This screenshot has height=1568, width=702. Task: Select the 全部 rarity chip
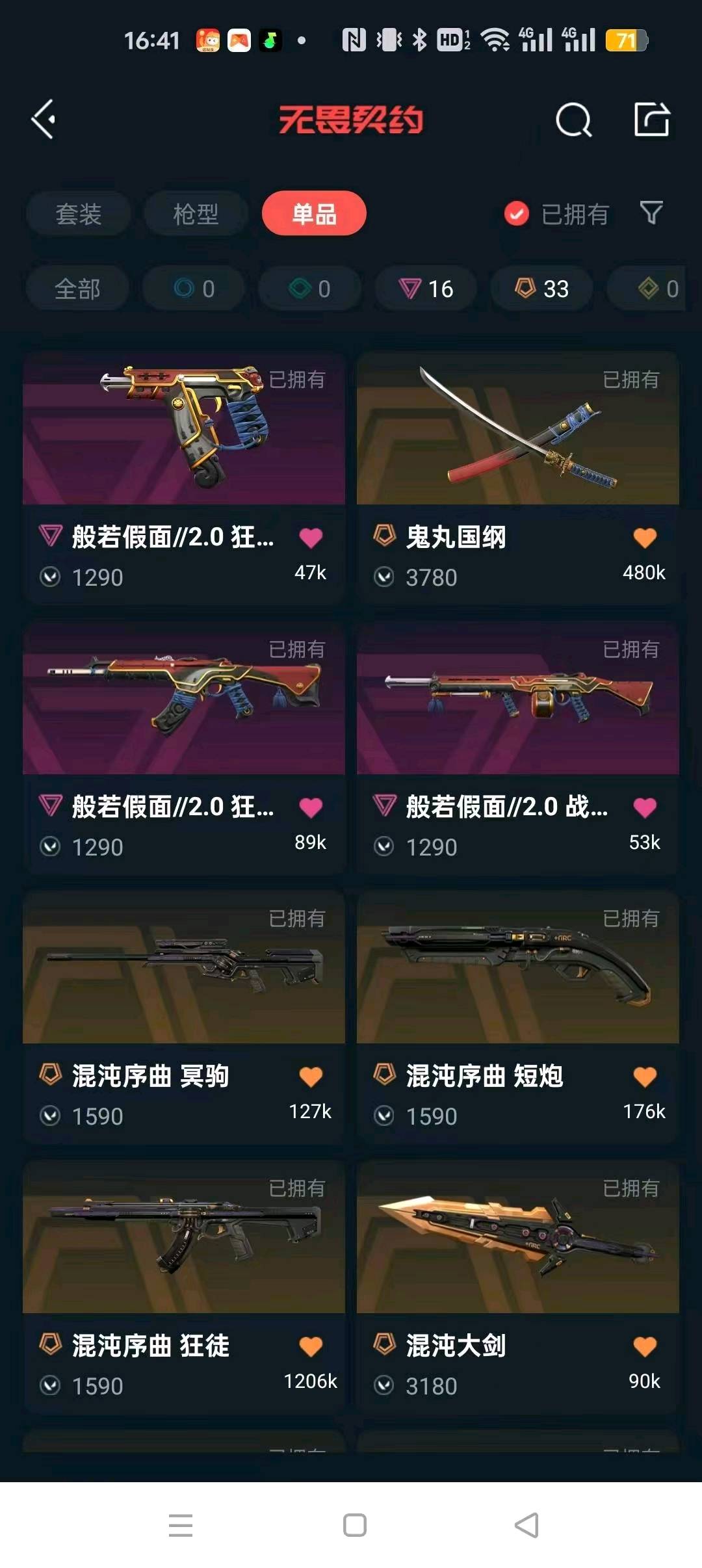[x=77, y=289]
